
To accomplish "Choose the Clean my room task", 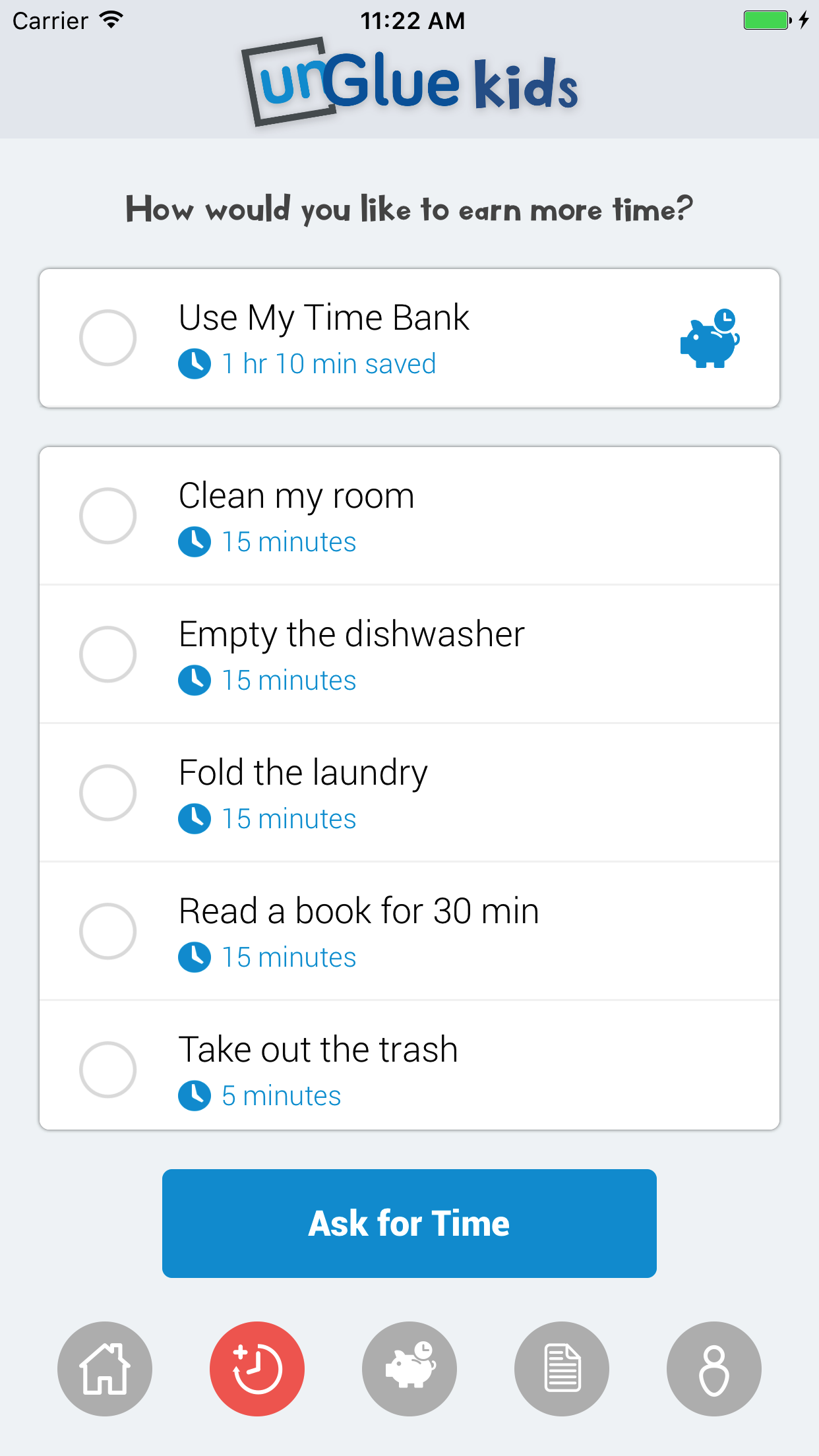I will tap(108, 516).
